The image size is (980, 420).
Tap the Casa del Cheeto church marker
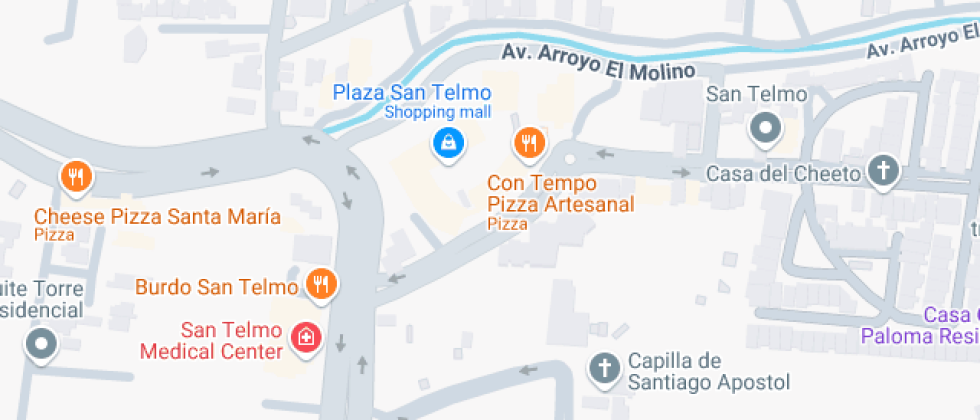click(x=883, y=170)
